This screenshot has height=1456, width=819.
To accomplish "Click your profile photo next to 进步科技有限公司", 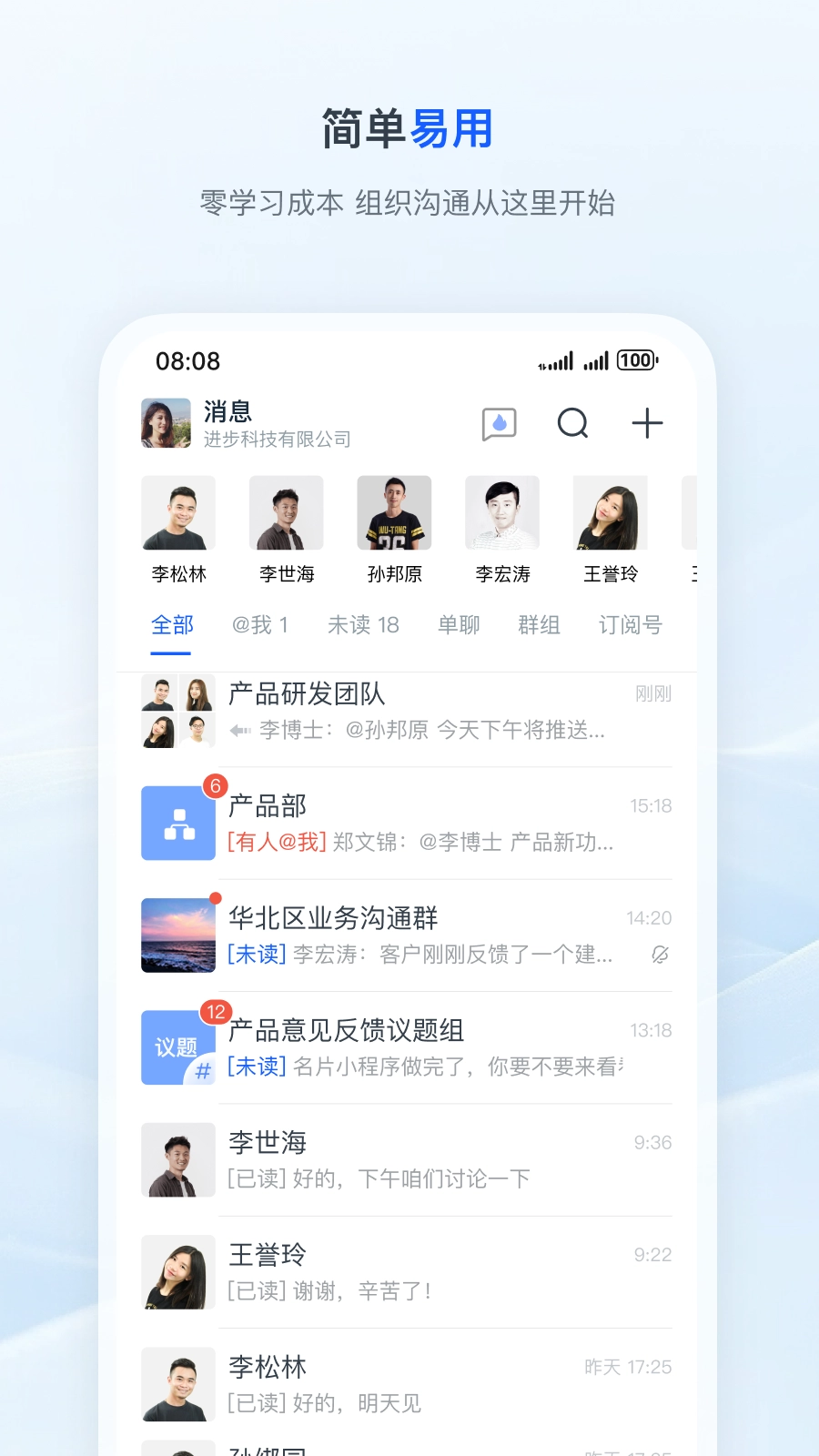I will (165, 423).
